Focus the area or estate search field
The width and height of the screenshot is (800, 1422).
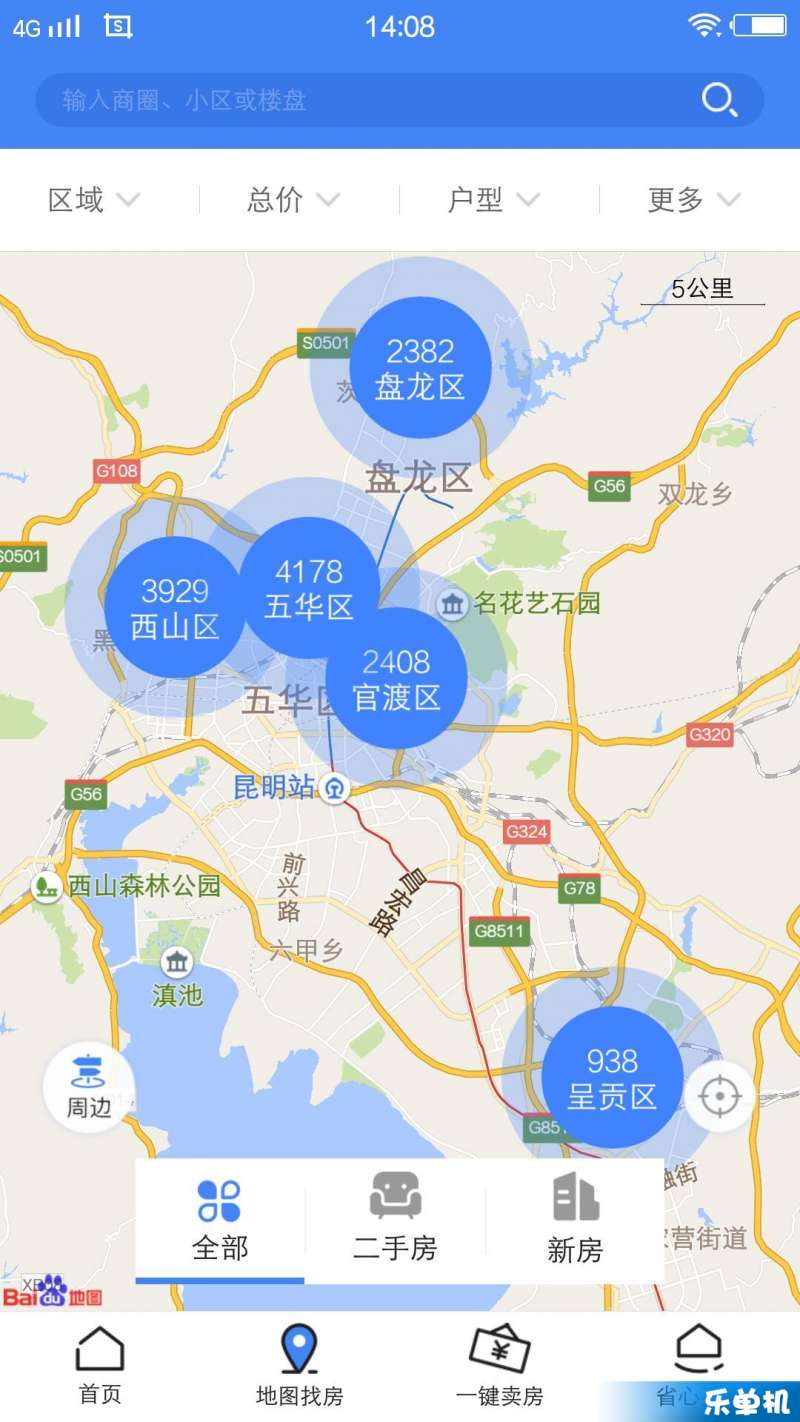(x=400, y=100)
